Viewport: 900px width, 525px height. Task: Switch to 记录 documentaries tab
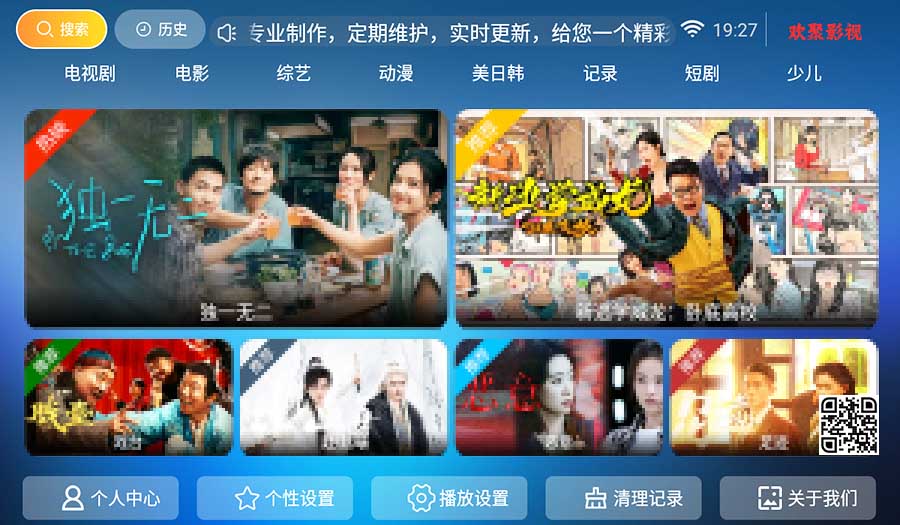pyautogui.click(x=600, y=74)
